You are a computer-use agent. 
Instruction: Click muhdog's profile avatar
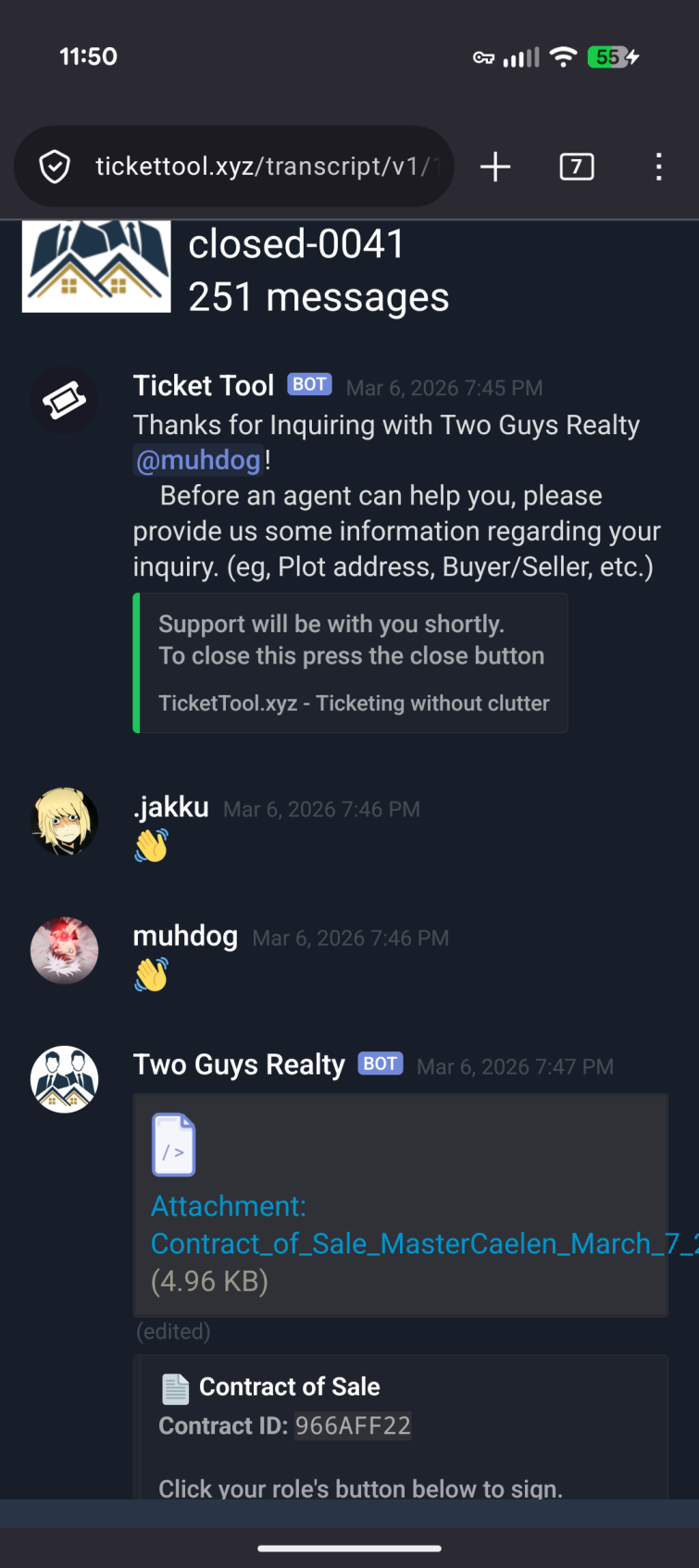[x=64, y=950]
